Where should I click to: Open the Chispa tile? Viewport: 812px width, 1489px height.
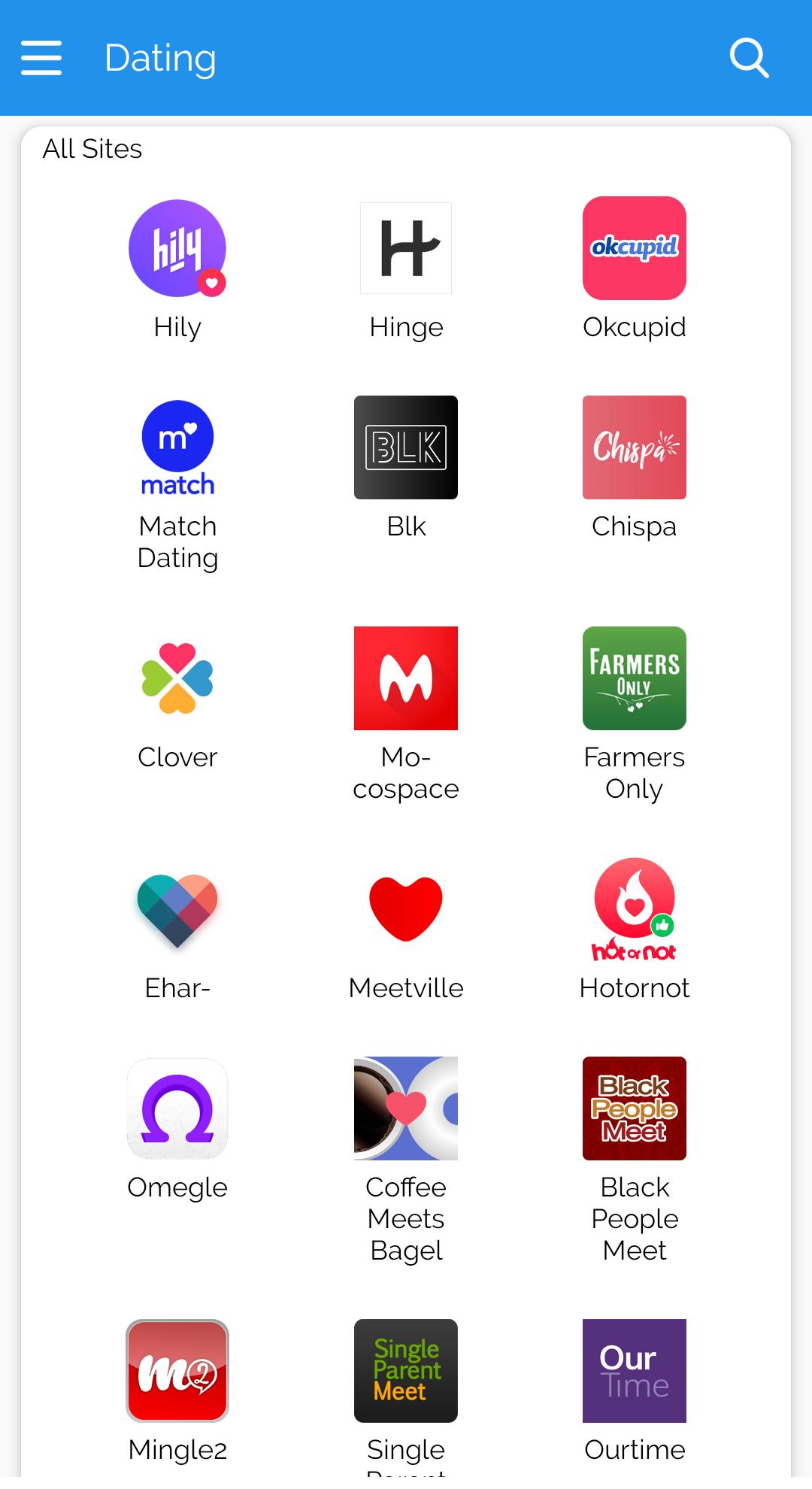click(x=634, y=448)
